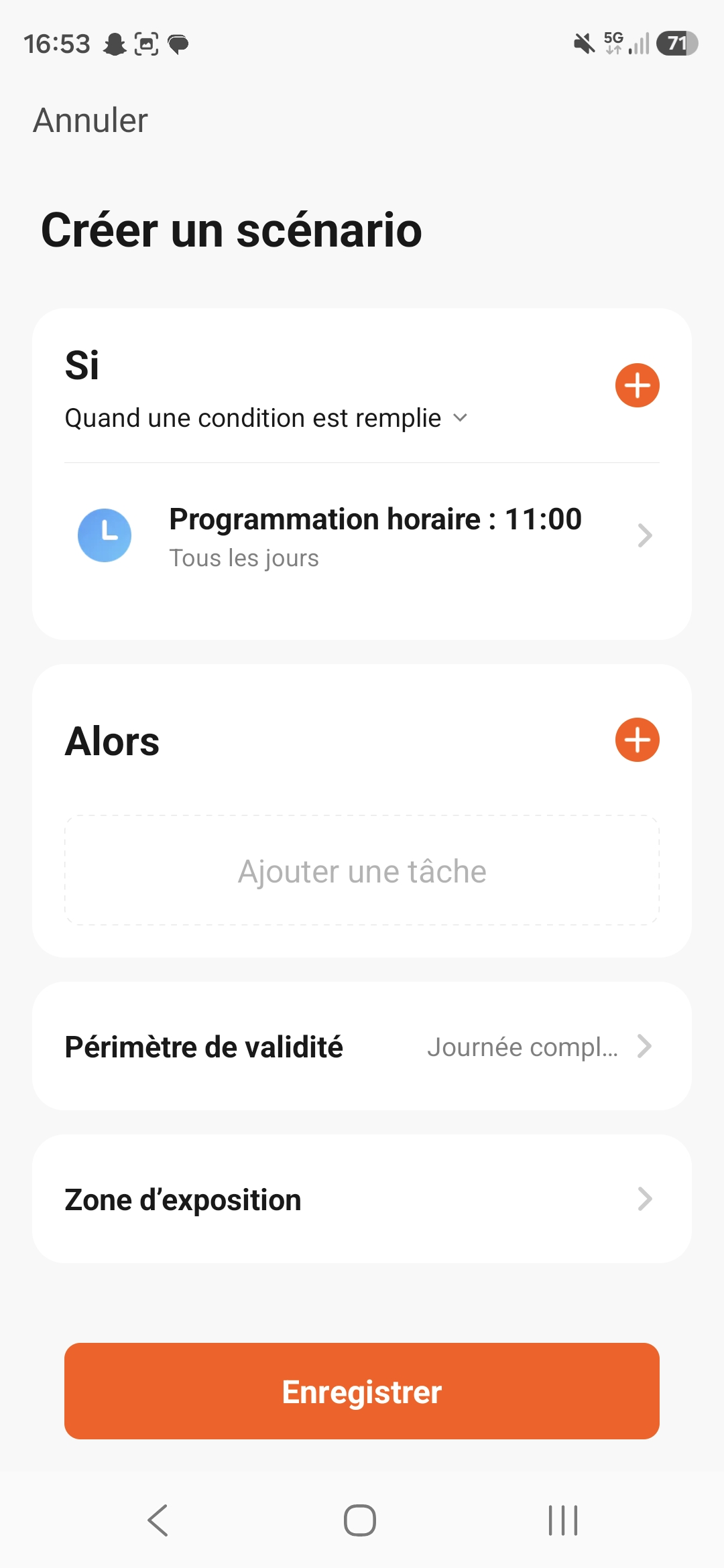Add a condition with the Si plus icon
The height and width of the screenshot is (1568, 724).
coord(637,385)
